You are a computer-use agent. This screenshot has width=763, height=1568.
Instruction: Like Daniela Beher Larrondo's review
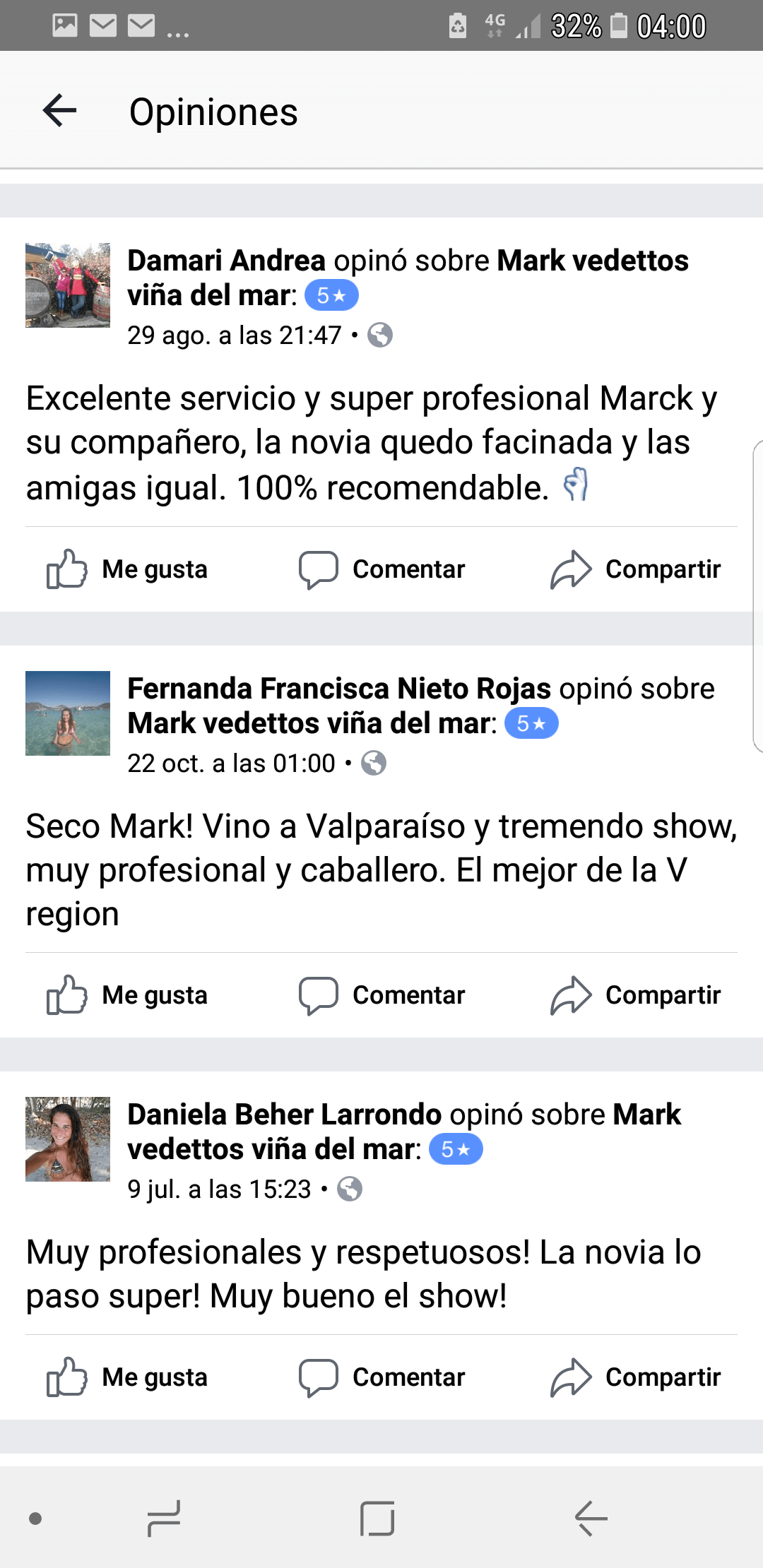127,1377
